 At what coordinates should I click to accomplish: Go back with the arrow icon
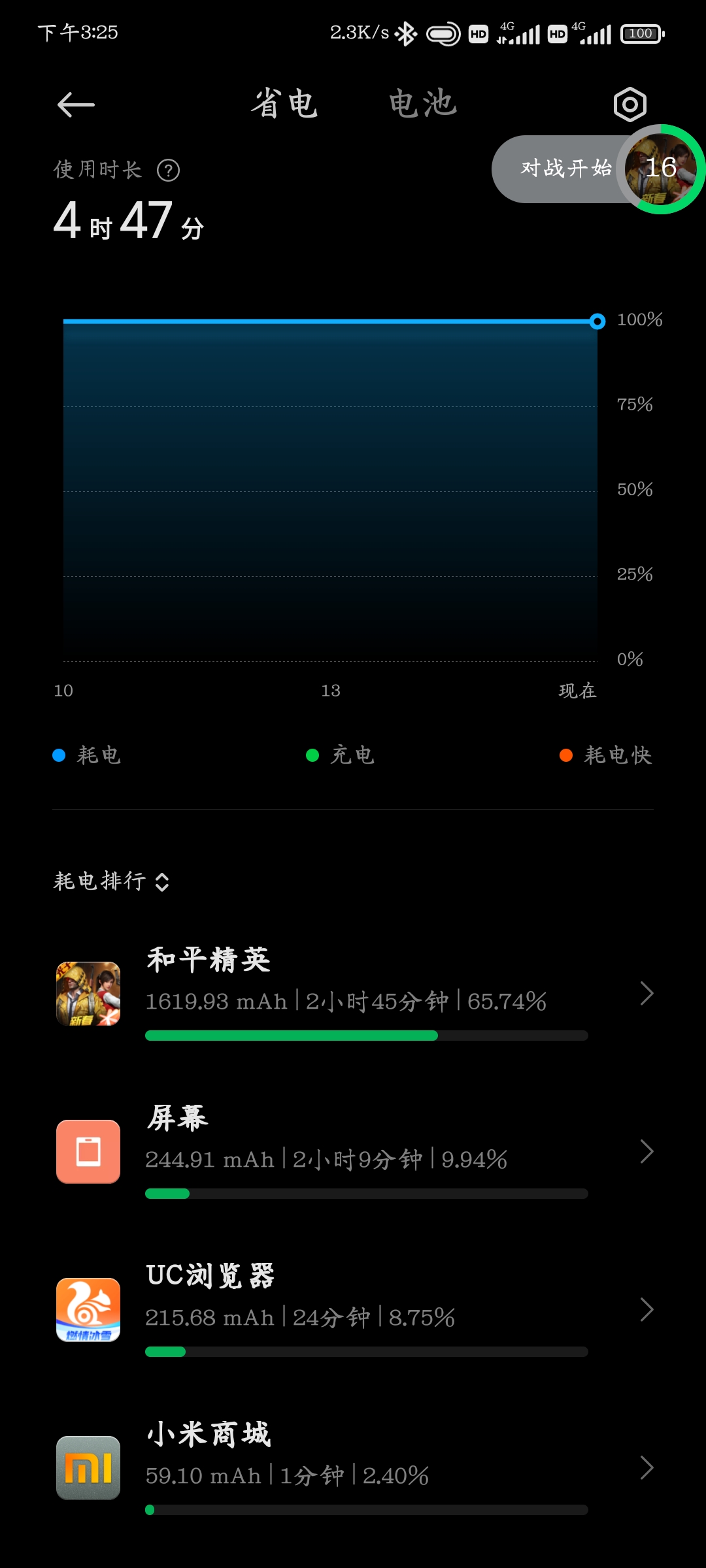tap(76, 105)
